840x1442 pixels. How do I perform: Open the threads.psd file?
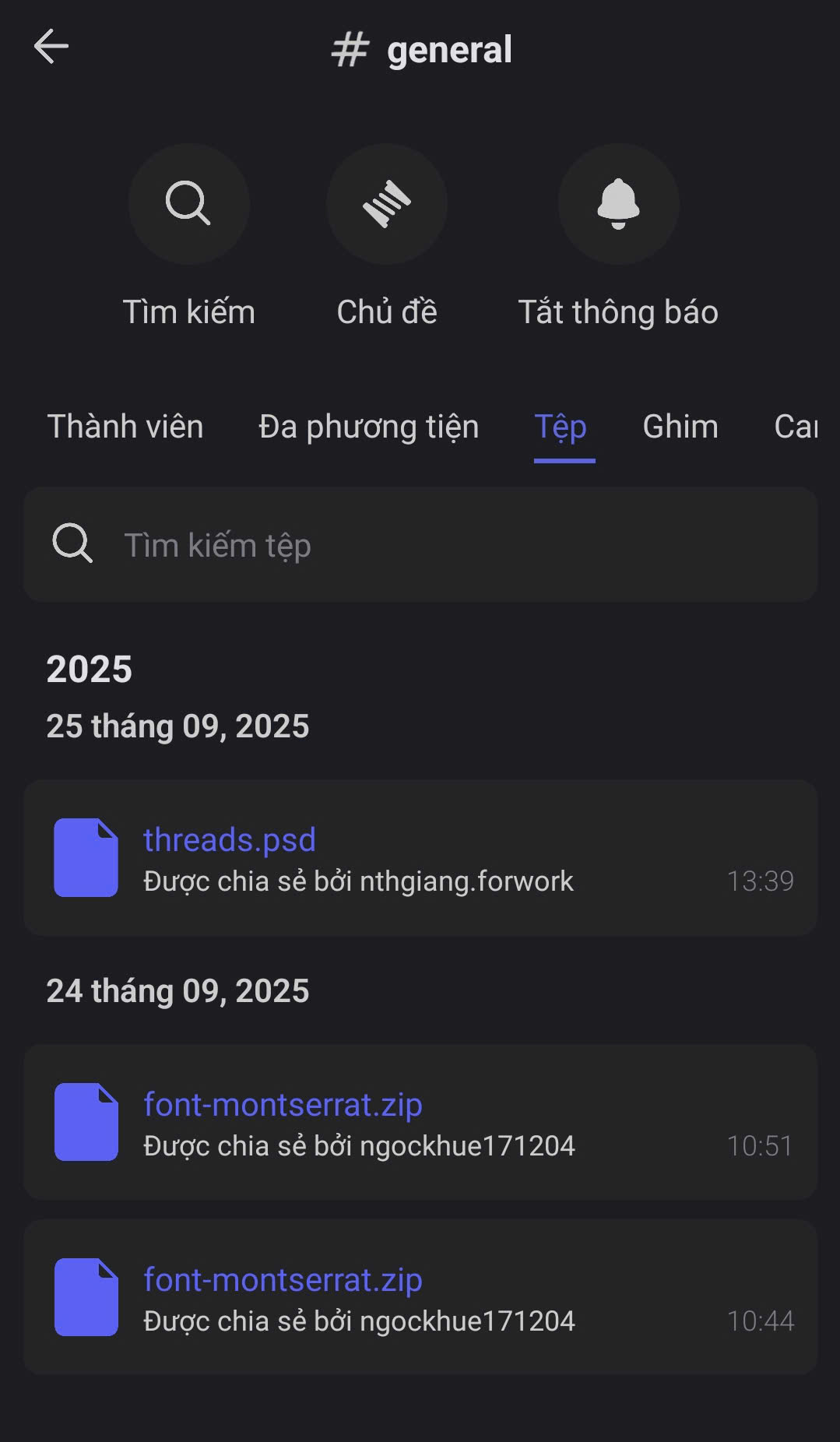point(420,858)
